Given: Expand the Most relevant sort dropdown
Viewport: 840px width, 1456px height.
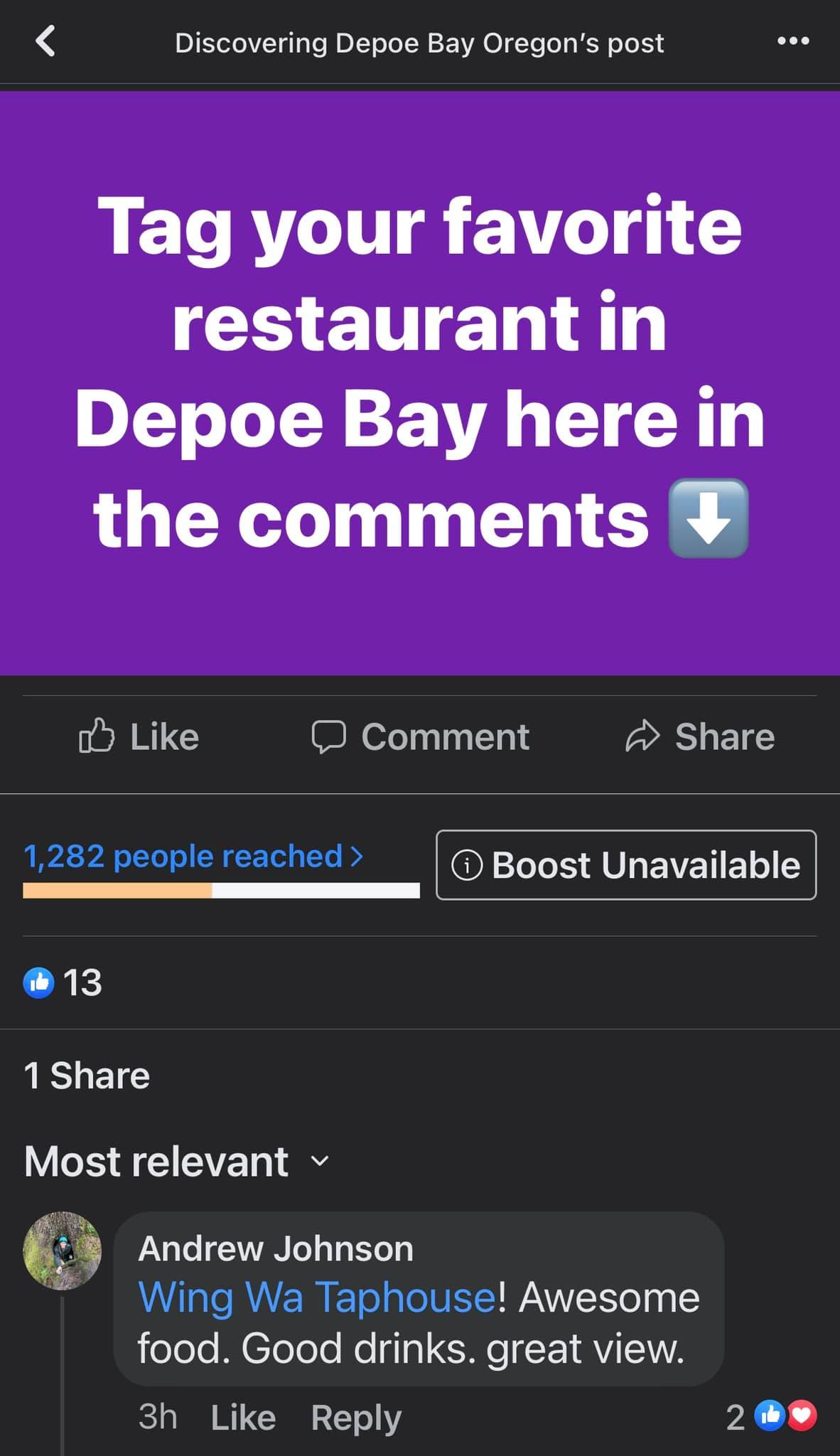Looking at the screenshot, I should 177,1162.
